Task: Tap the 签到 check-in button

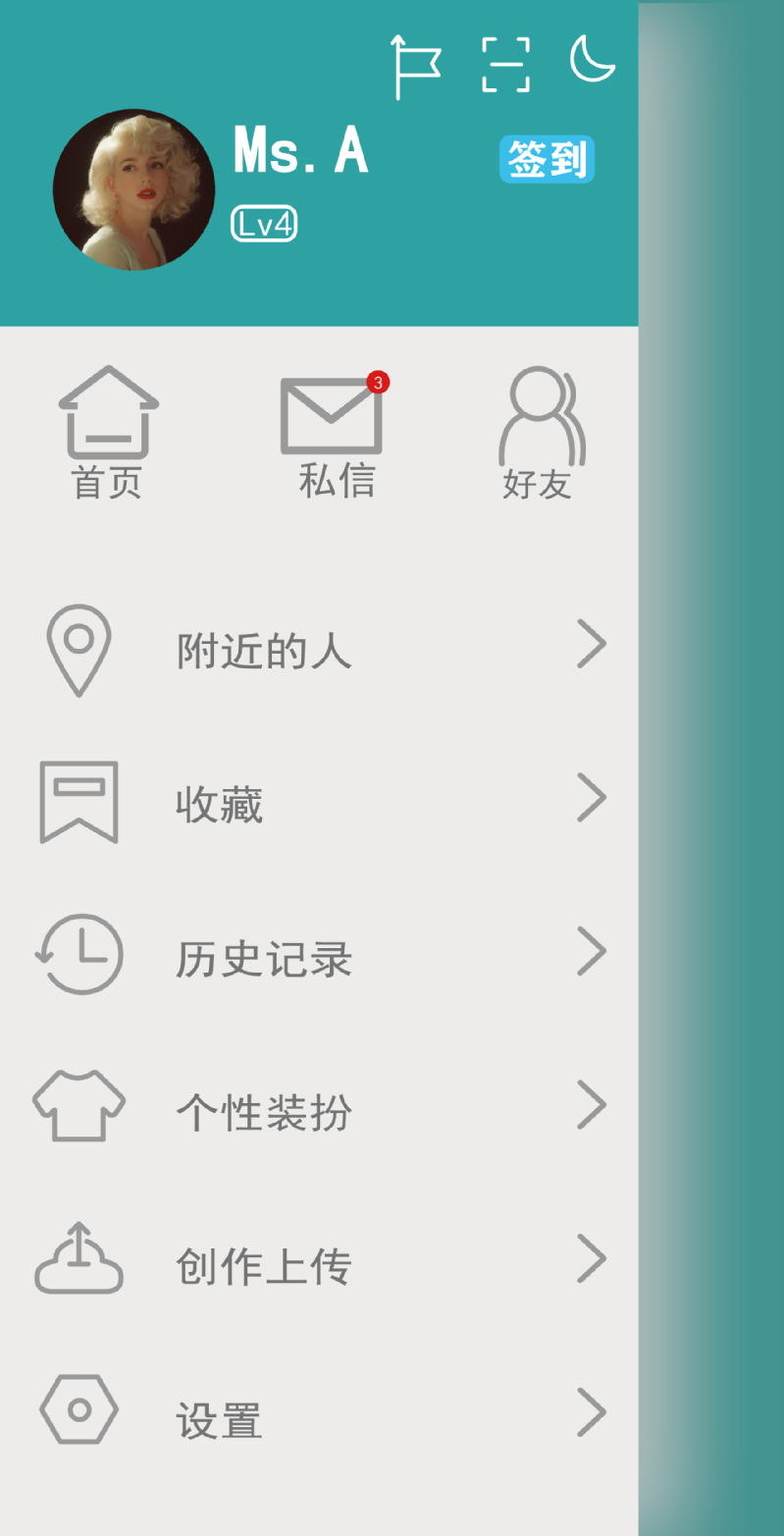Action: (x=547, y=159)
